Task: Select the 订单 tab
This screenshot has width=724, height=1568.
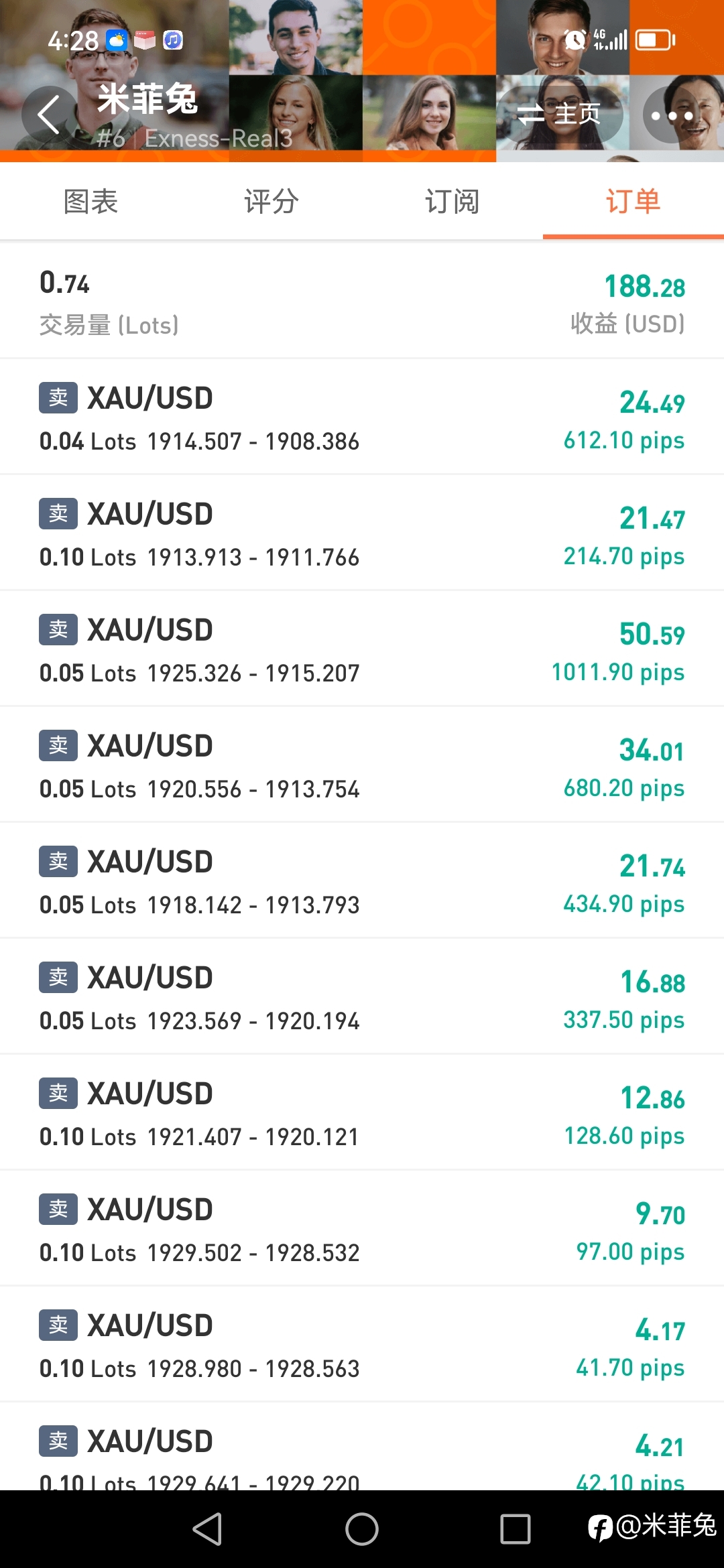Action: click(x=633, y=201)
